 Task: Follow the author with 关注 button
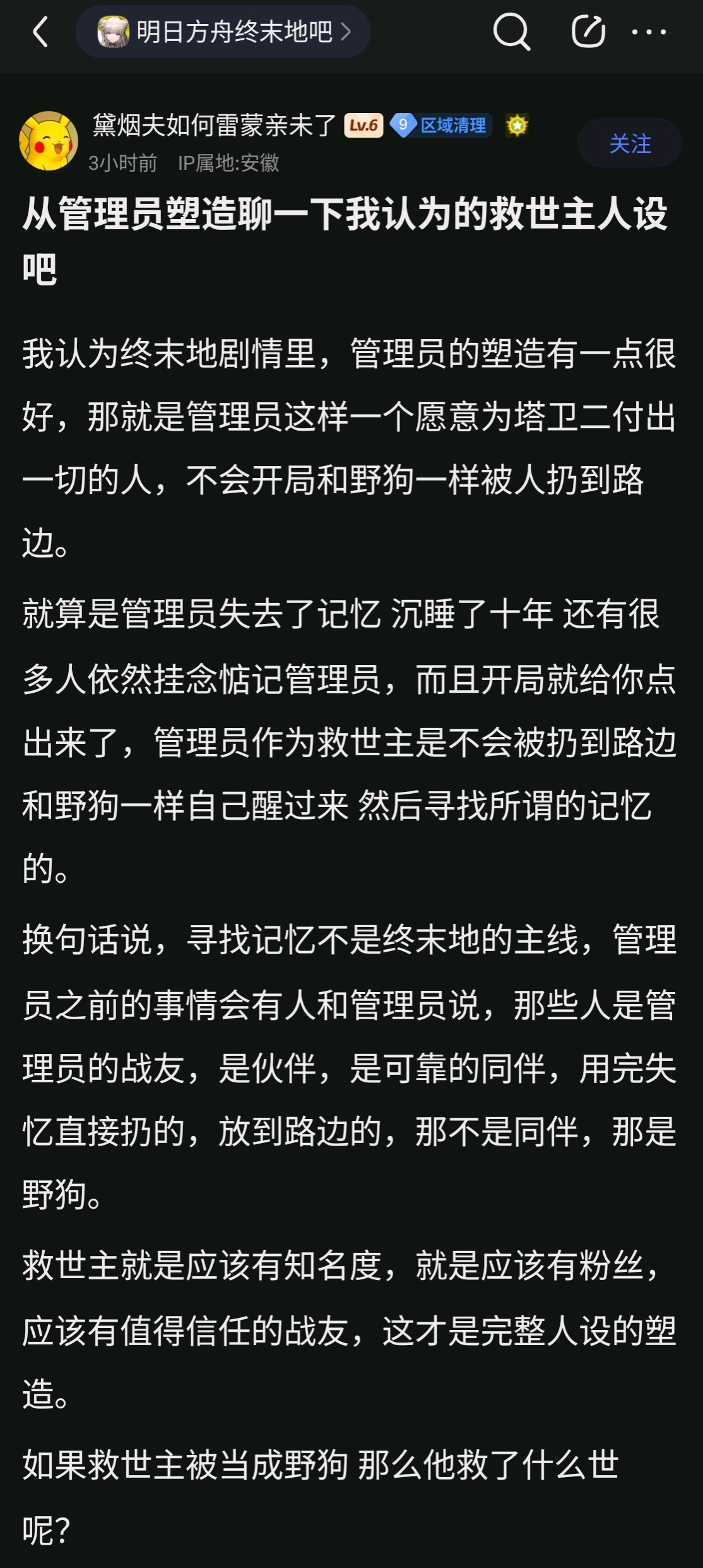click(x=630, y=143)
